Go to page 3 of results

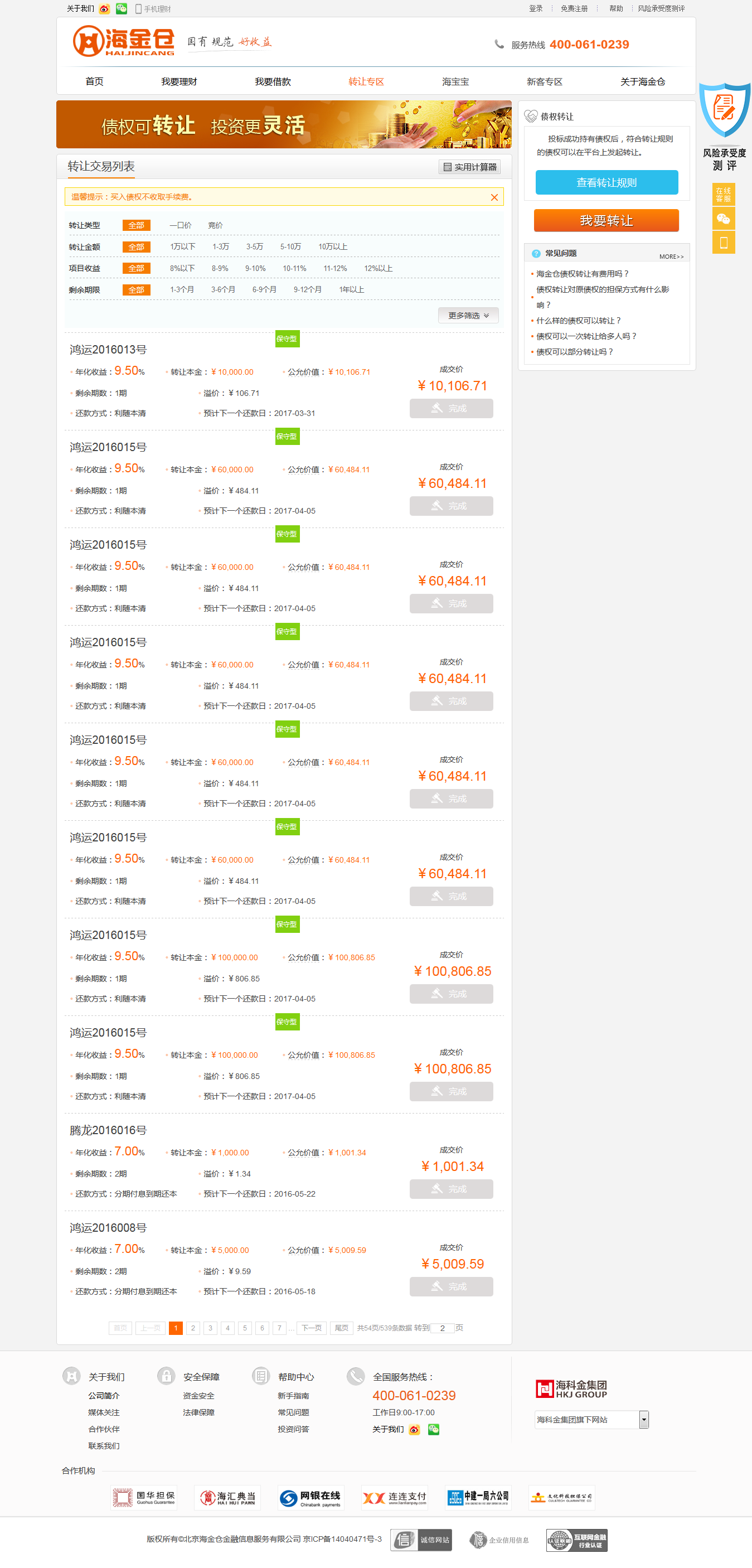[x=210, y=1328]
